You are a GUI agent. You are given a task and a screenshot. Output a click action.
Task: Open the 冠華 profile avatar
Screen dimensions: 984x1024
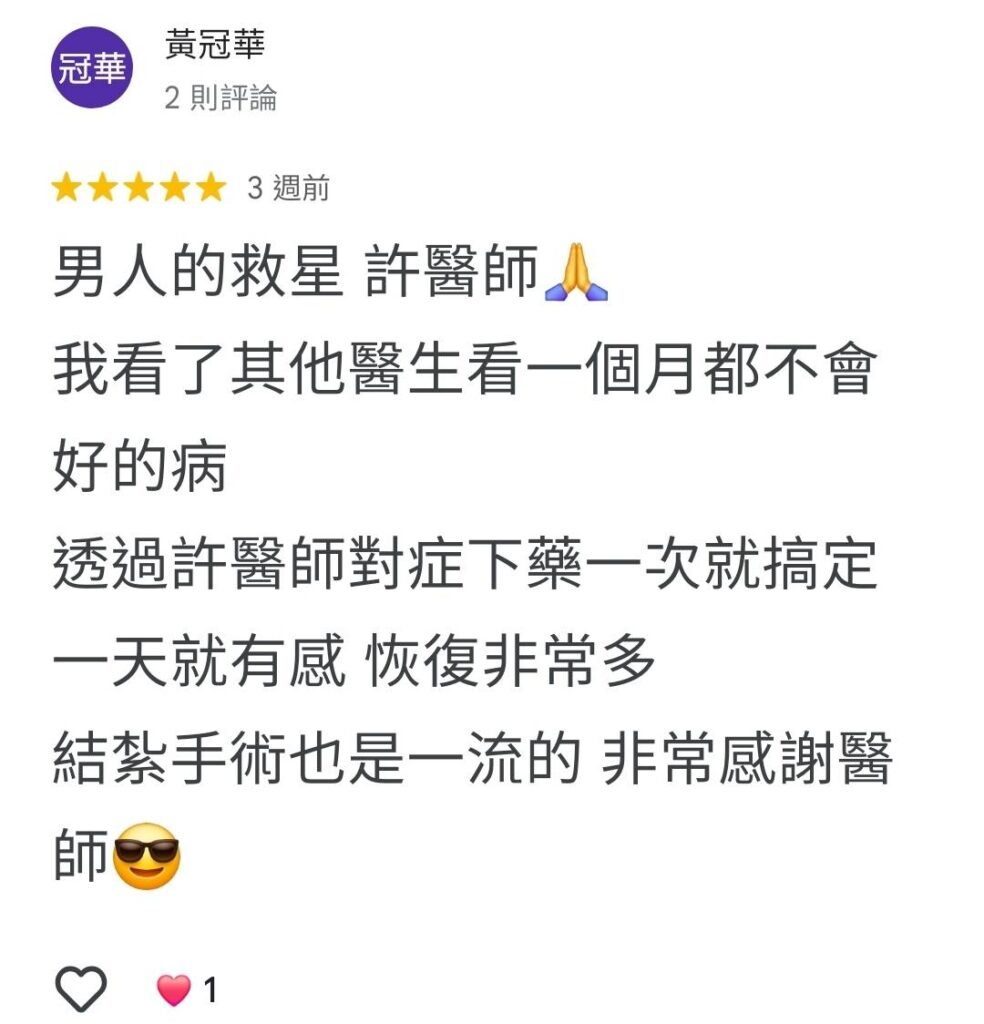point(92,68)
